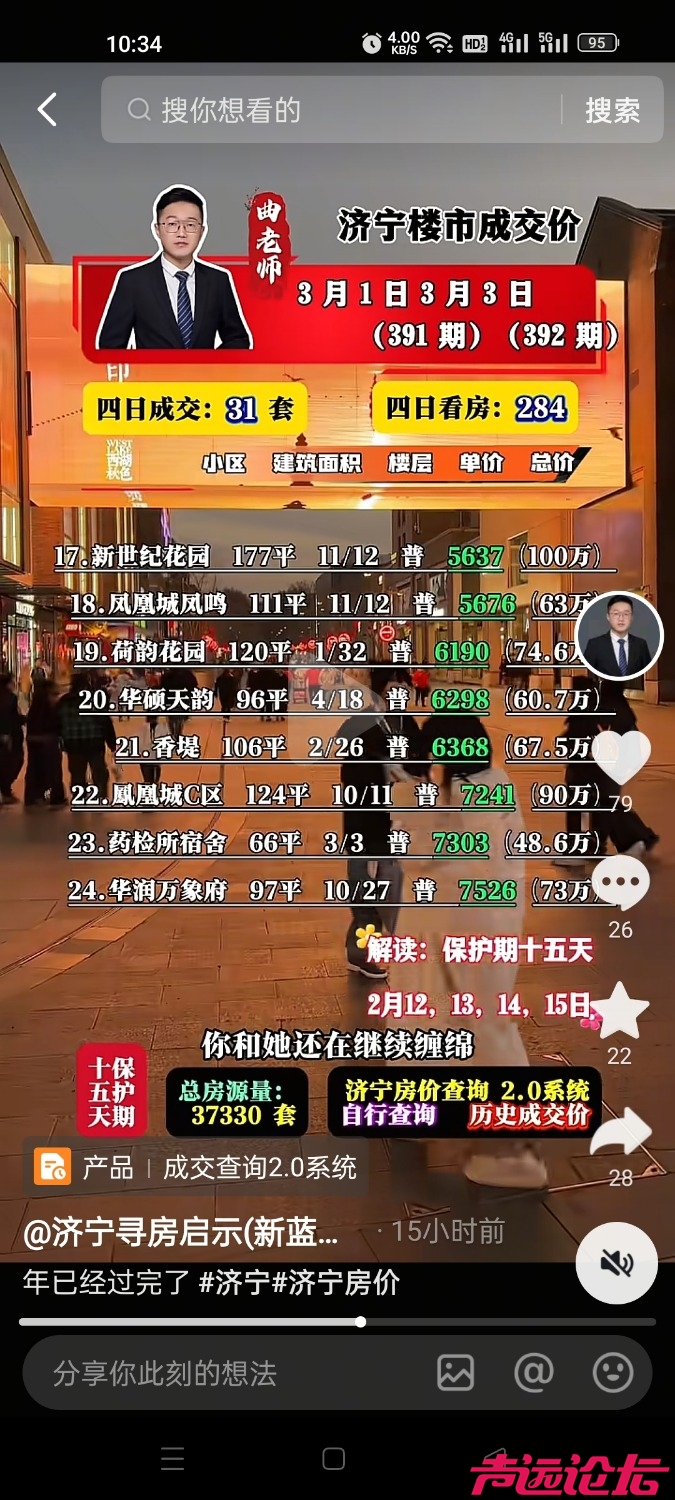Share this video via arrow icon

pos(620,1133)
